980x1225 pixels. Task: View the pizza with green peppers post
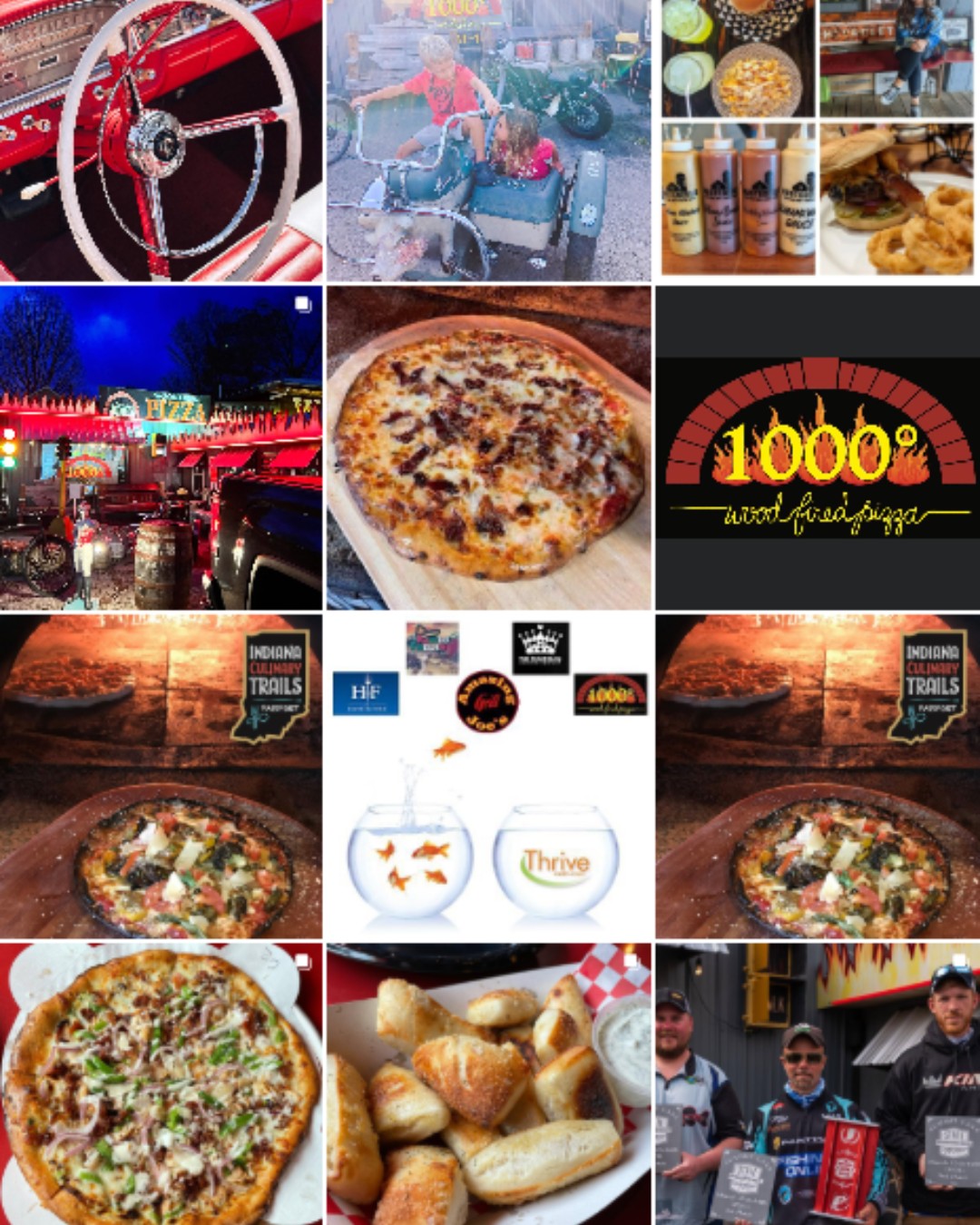(x=161, y=1084)
